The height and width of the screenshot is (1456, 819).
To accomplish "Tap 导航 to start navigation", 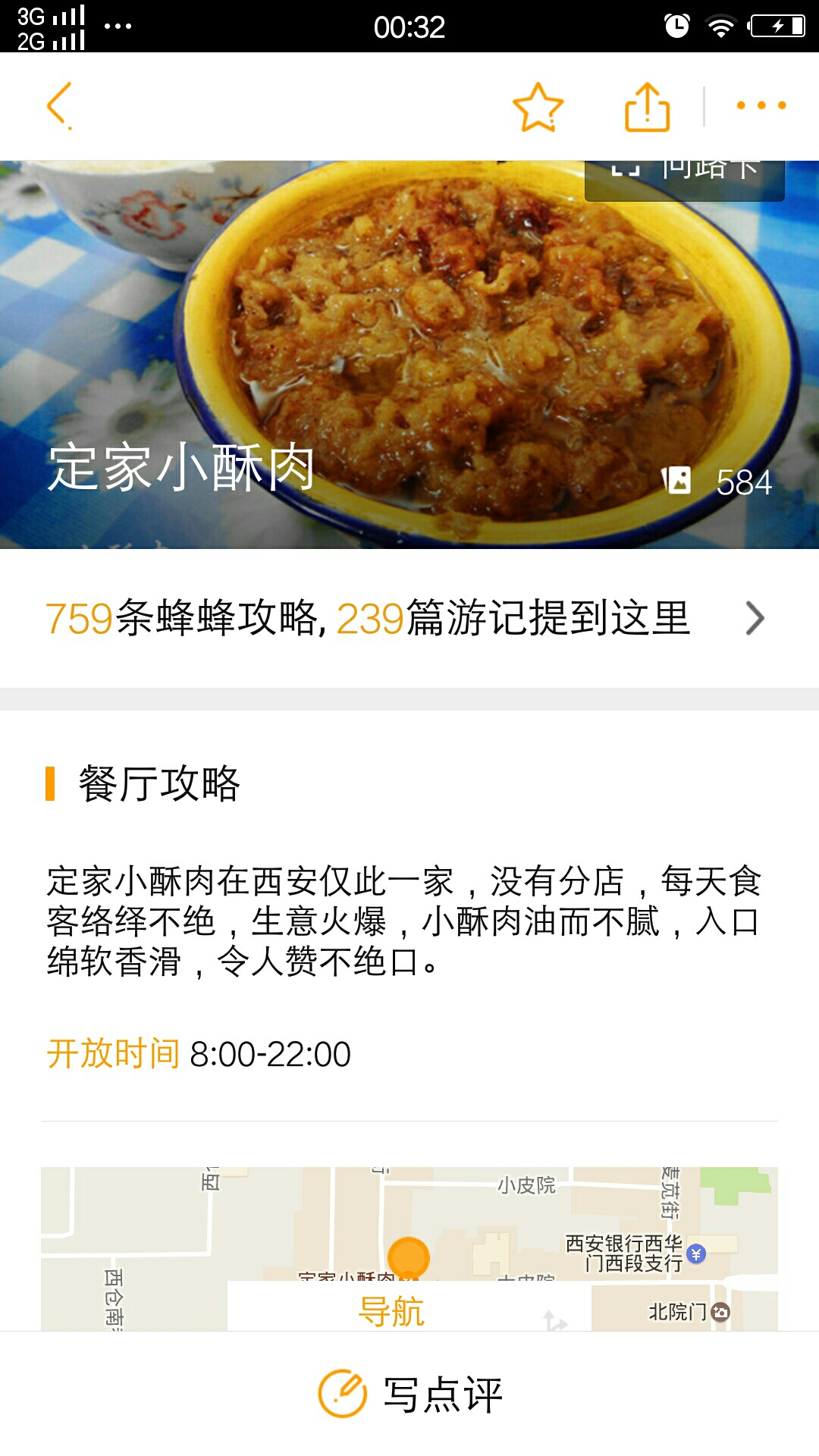I will 392,1310.
